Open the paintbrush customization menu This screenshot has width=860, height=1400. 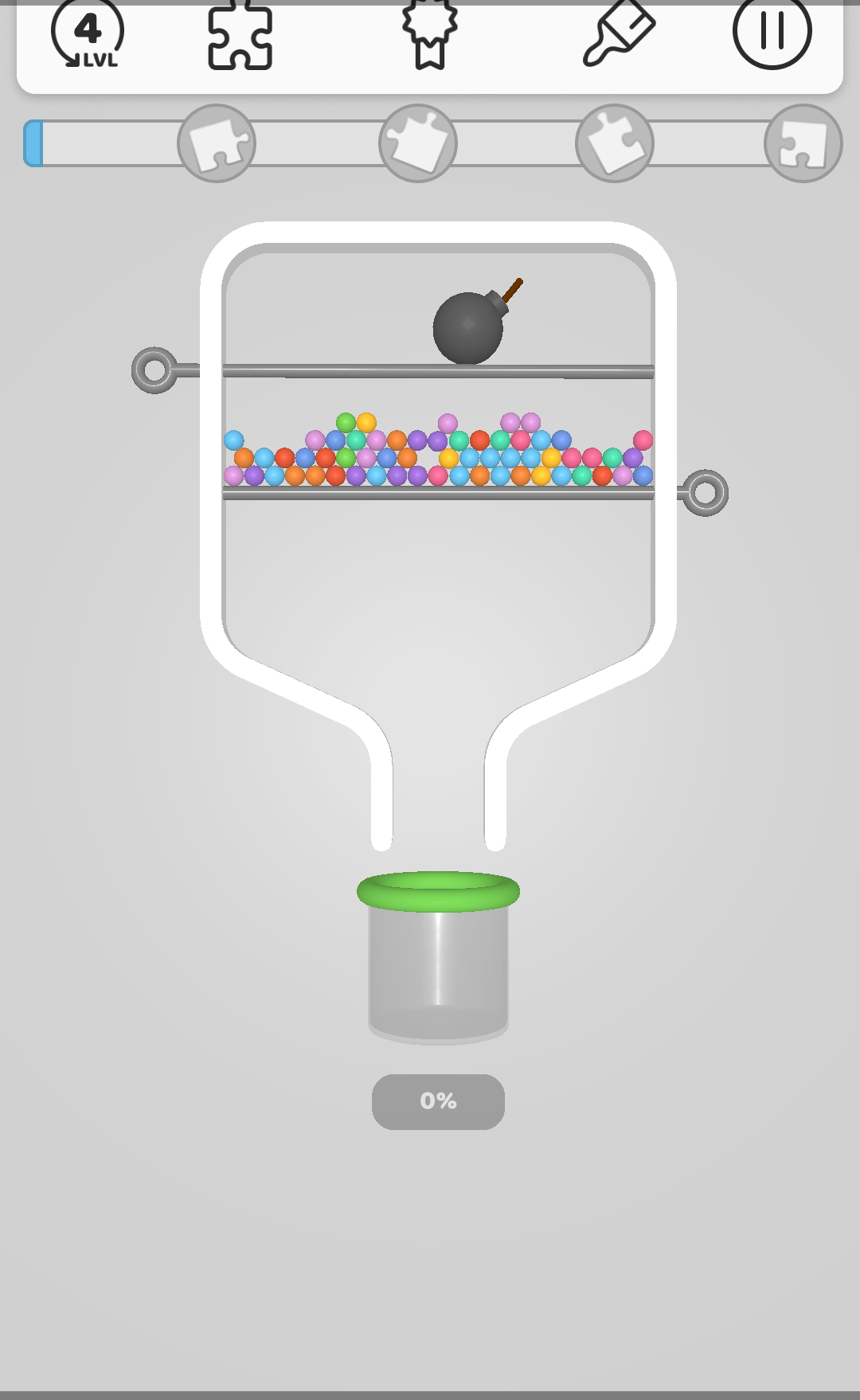point(618,36)
